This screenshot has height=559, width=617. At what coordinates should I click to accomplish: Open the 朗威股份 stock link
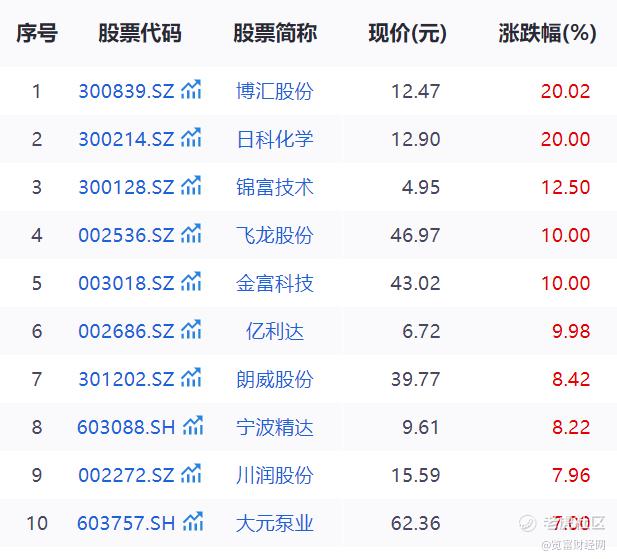click(x=275, y=379)
